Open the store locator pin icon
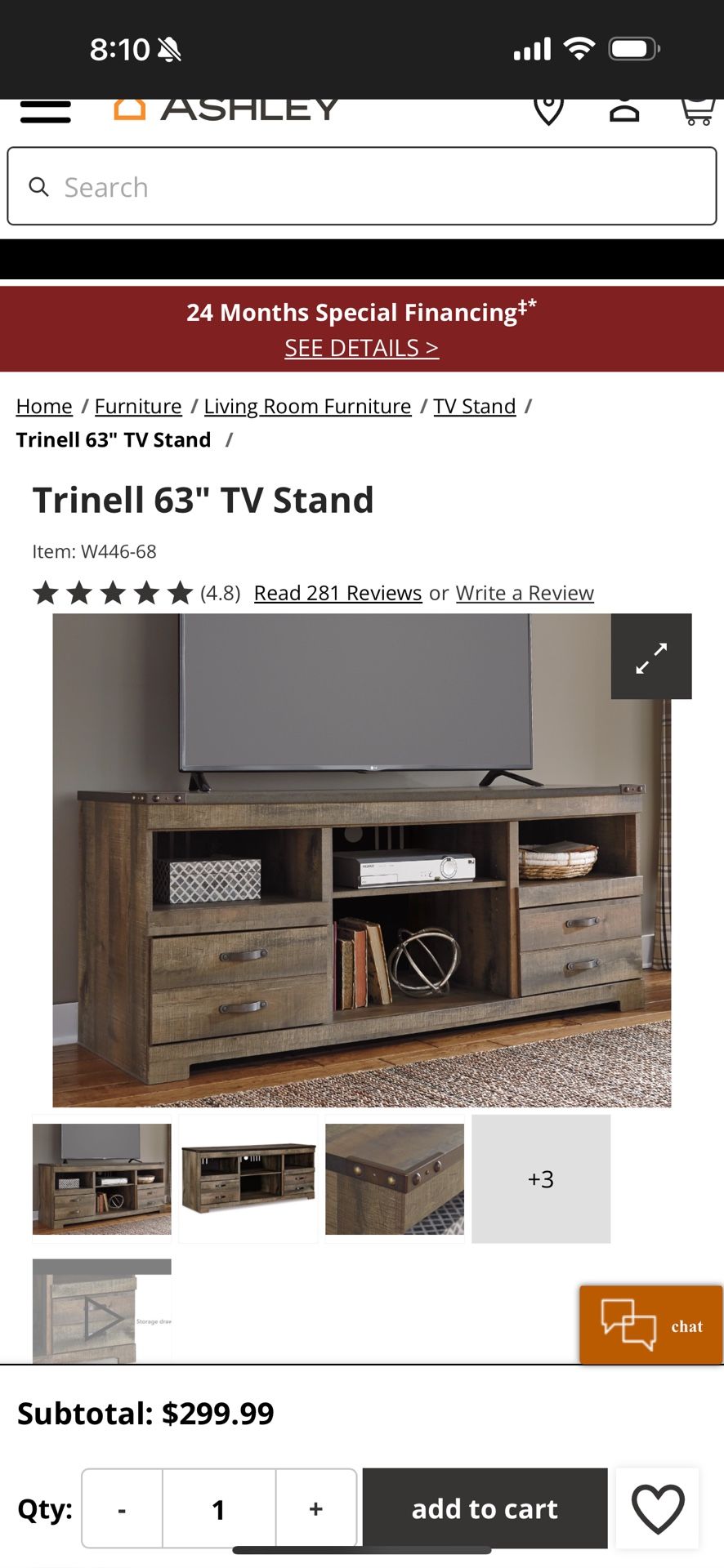This screenshot has width=724, height=1568. tap(548, 109)
